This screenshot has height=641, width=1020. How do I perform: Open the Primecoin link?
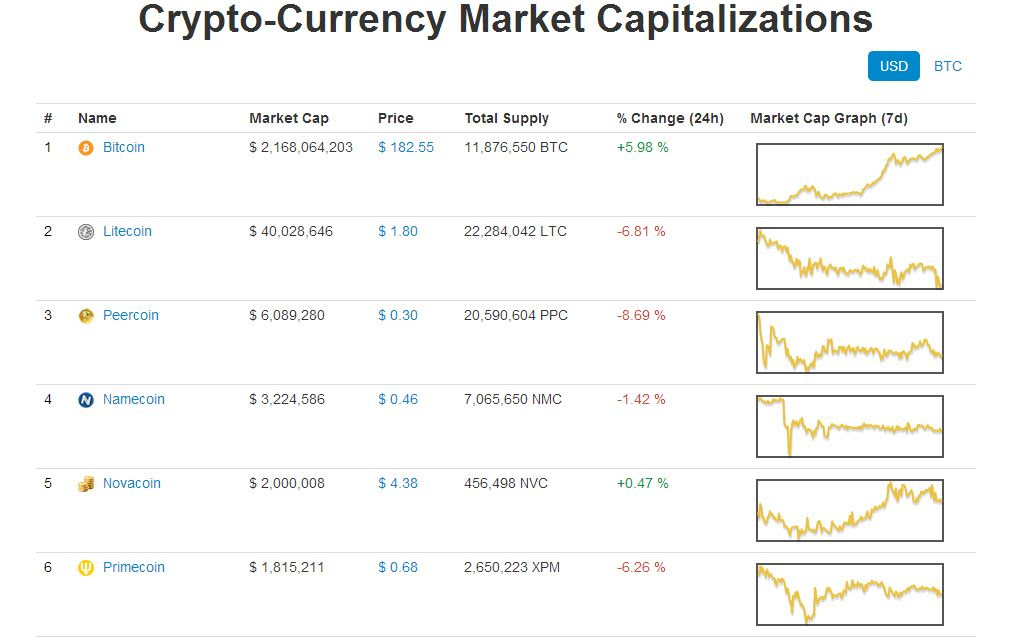(x=133, y=567)
